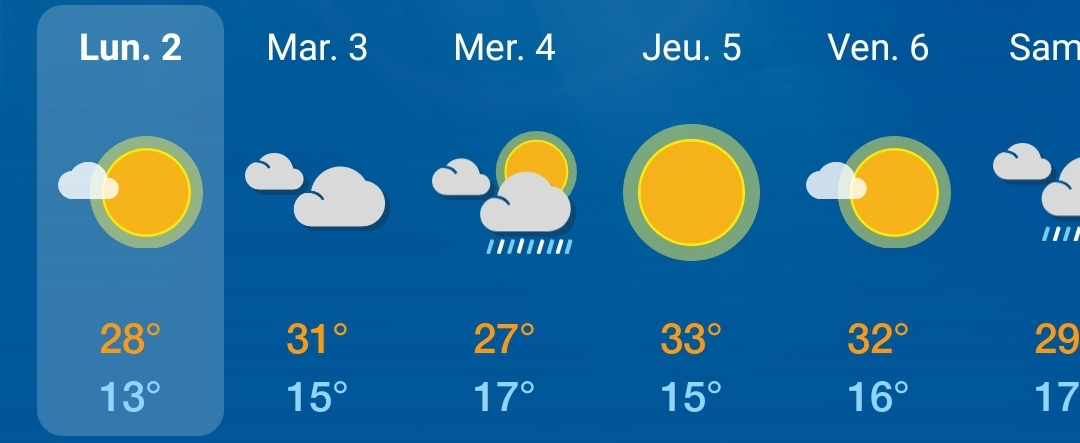The image size is (1080, 443).
Task: Choose the Ven. 6 forecast column
Action: [x=878, y=220]
